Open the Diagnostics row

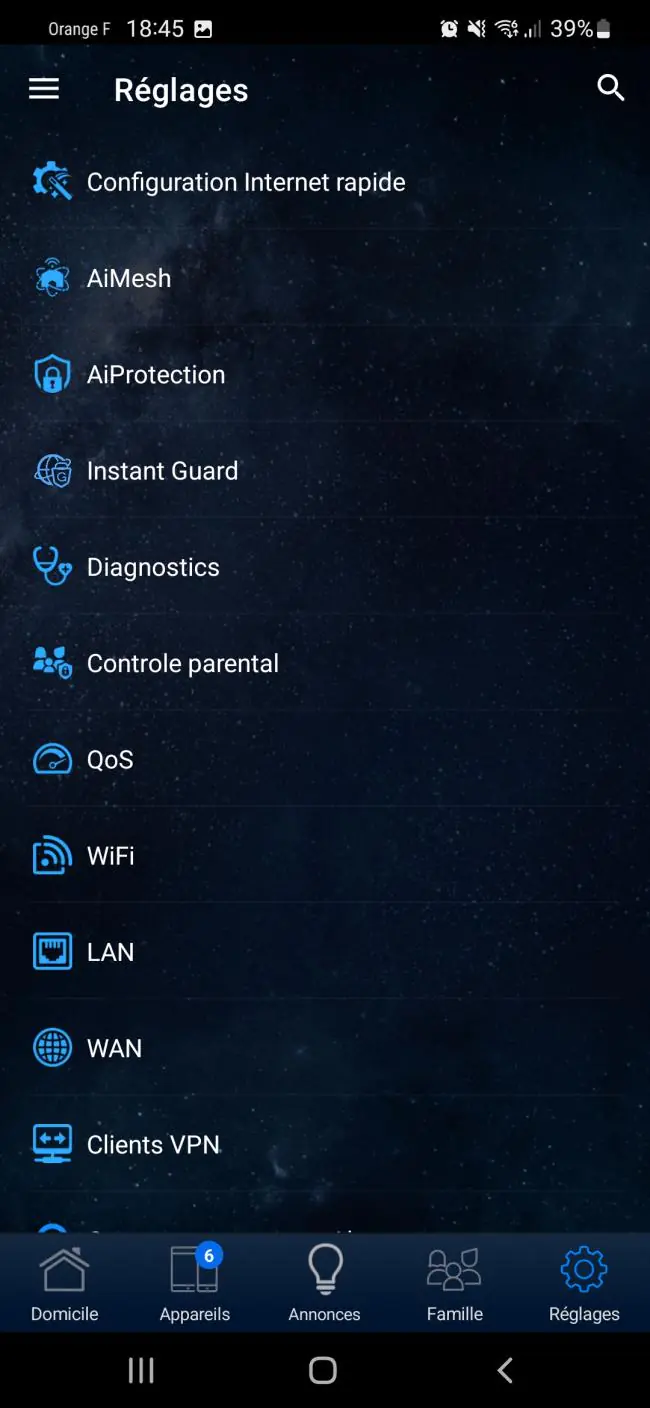325,567
